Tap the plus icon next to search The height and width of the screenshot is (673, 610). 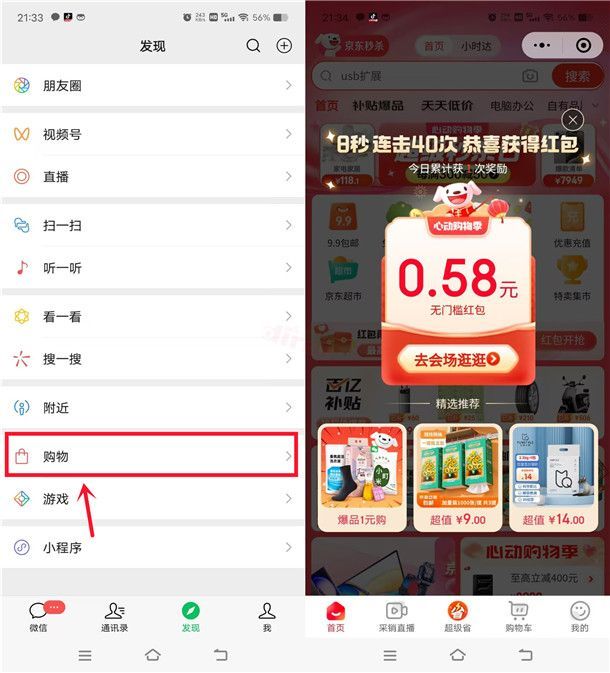tap(284, 46)
